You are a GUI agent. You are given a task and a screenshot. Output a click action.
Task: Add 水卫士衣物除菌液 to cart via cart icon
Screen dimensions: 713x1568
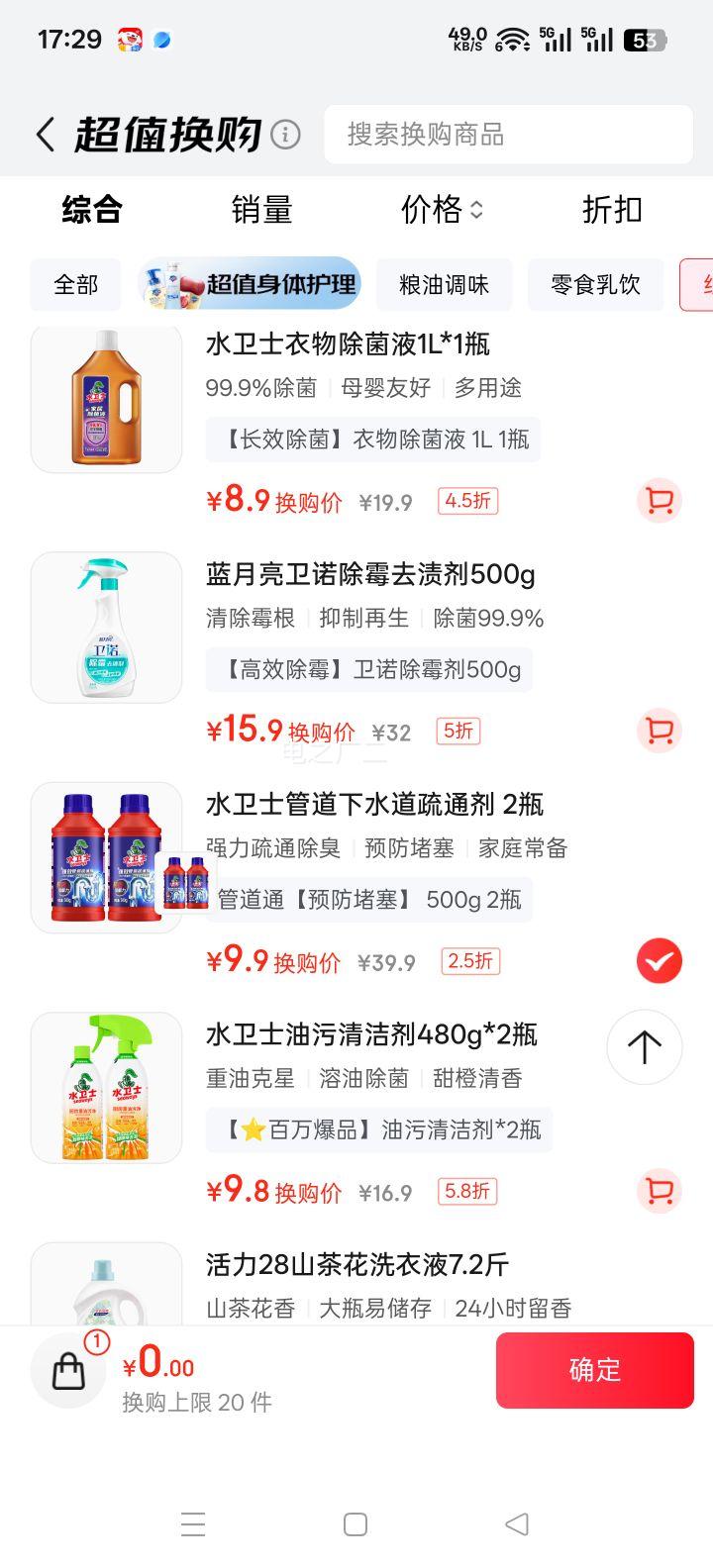(x=659, y=502)
